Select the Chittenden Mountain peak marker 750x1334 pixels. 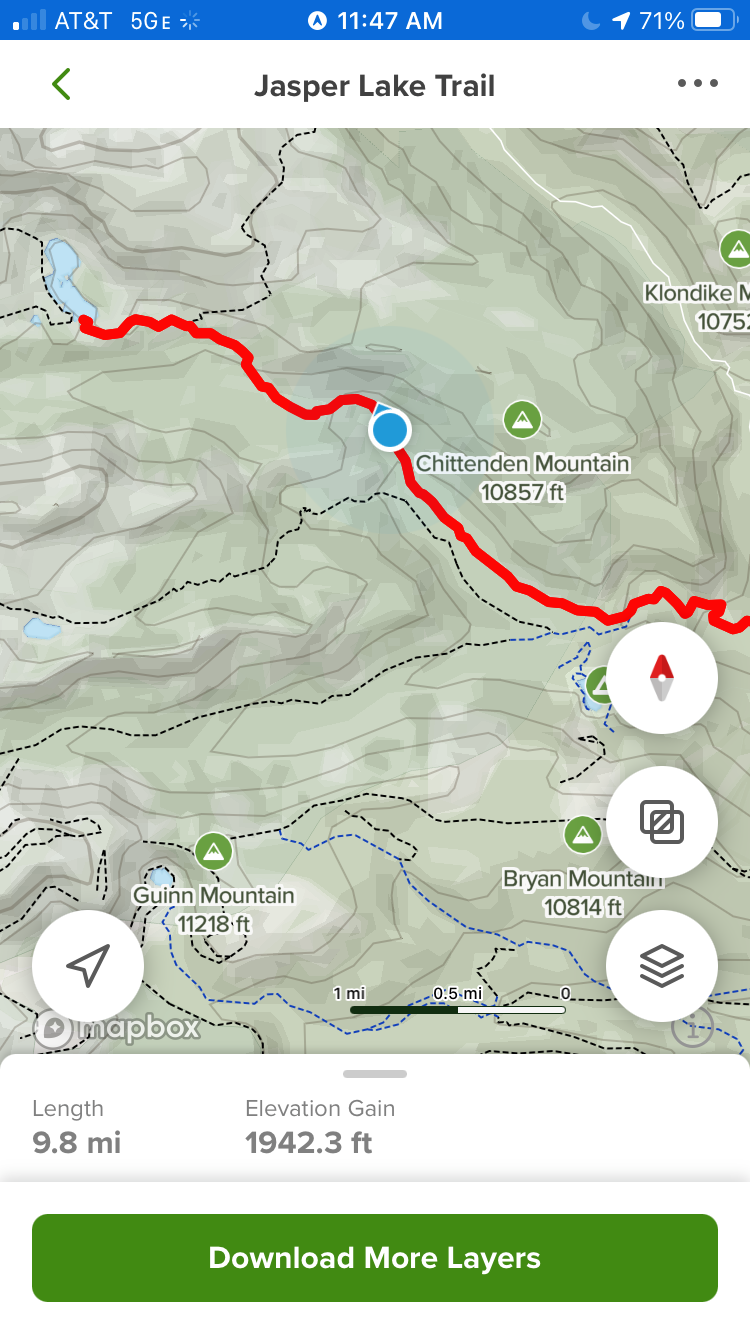click(x=521, y=420)
